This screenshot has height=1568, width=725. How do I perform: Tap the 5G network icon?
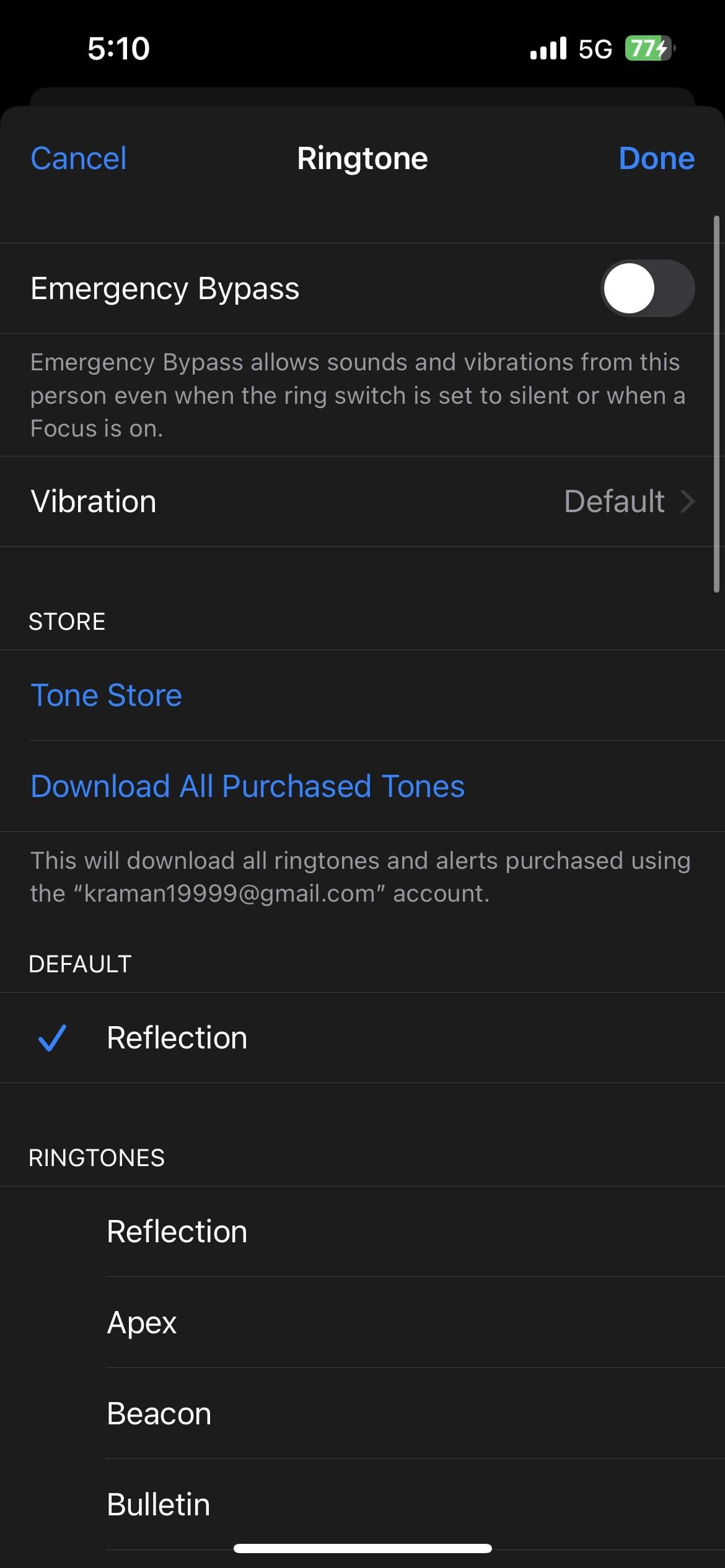593,48
